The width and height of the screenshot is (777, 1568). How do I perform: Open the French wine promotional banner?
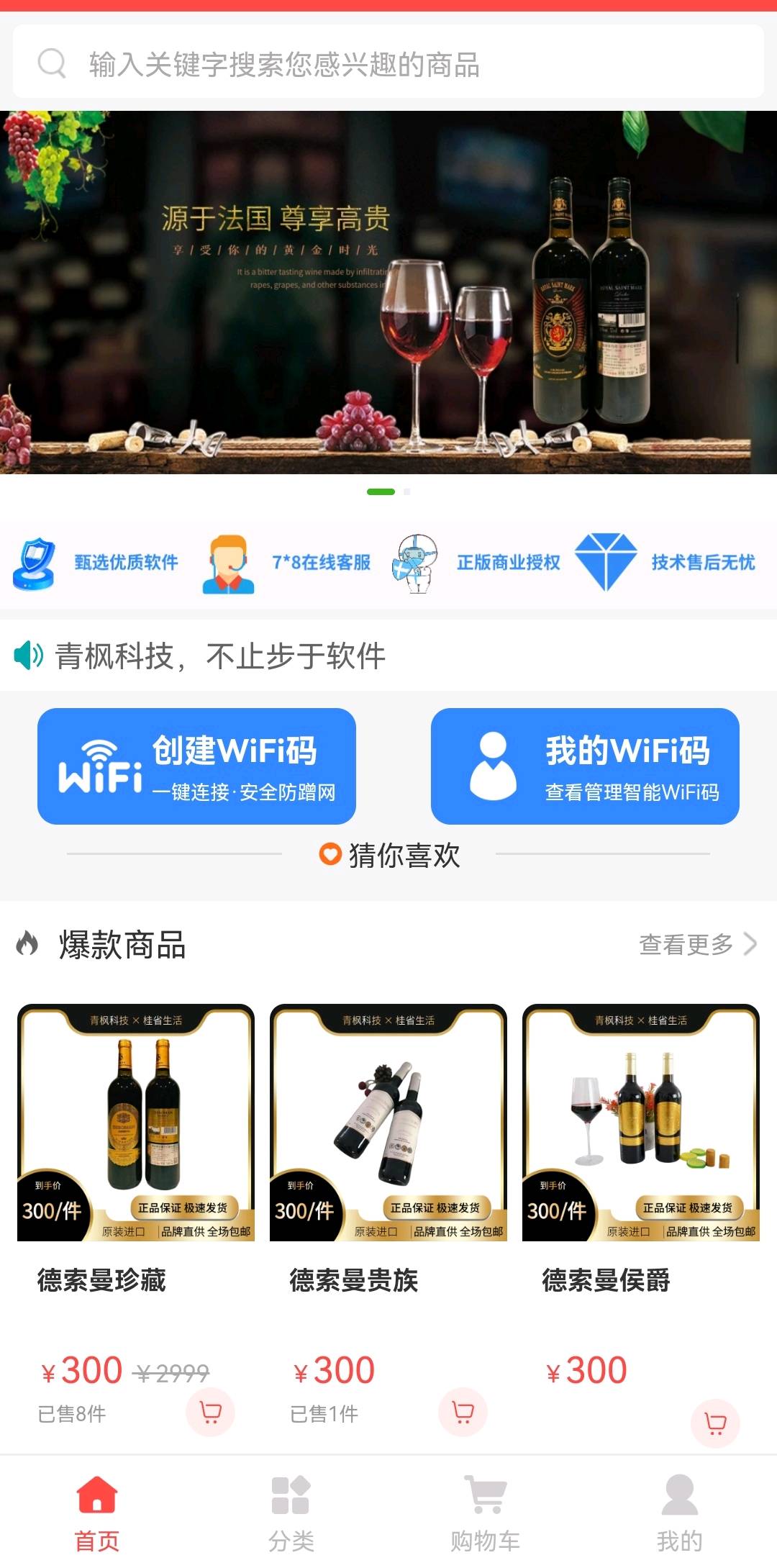388,292
